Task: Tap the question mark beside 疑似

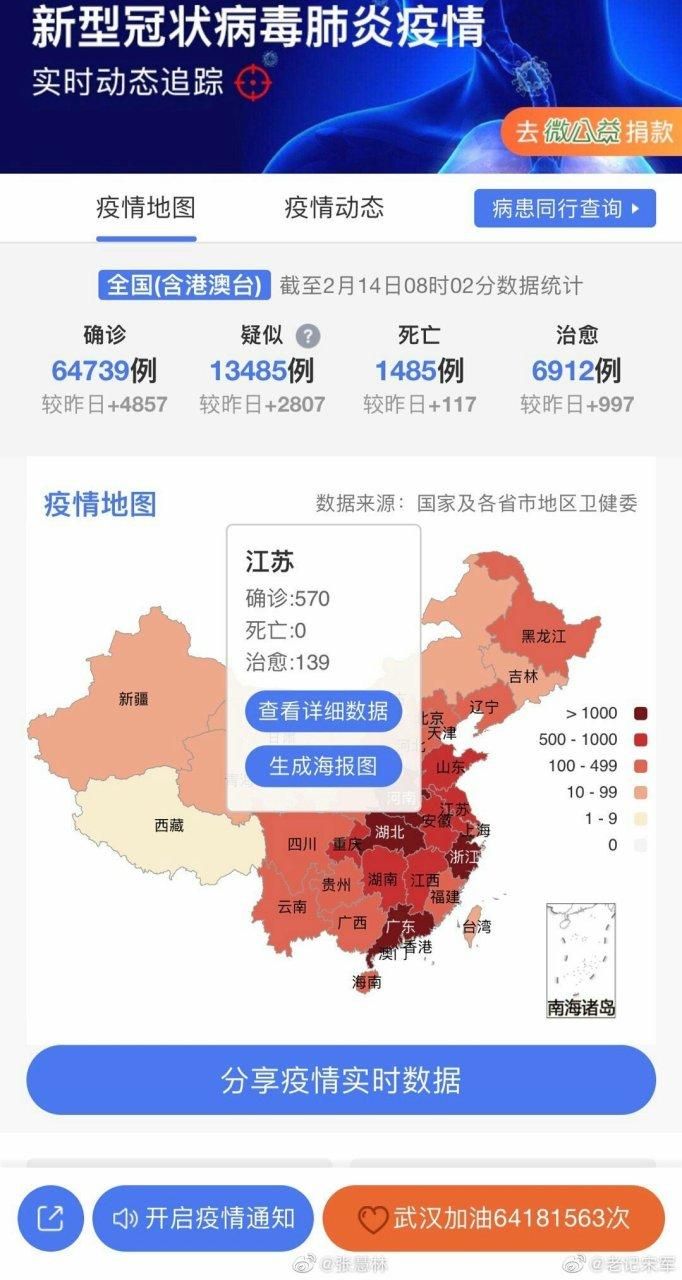Action: pos(308,335)
